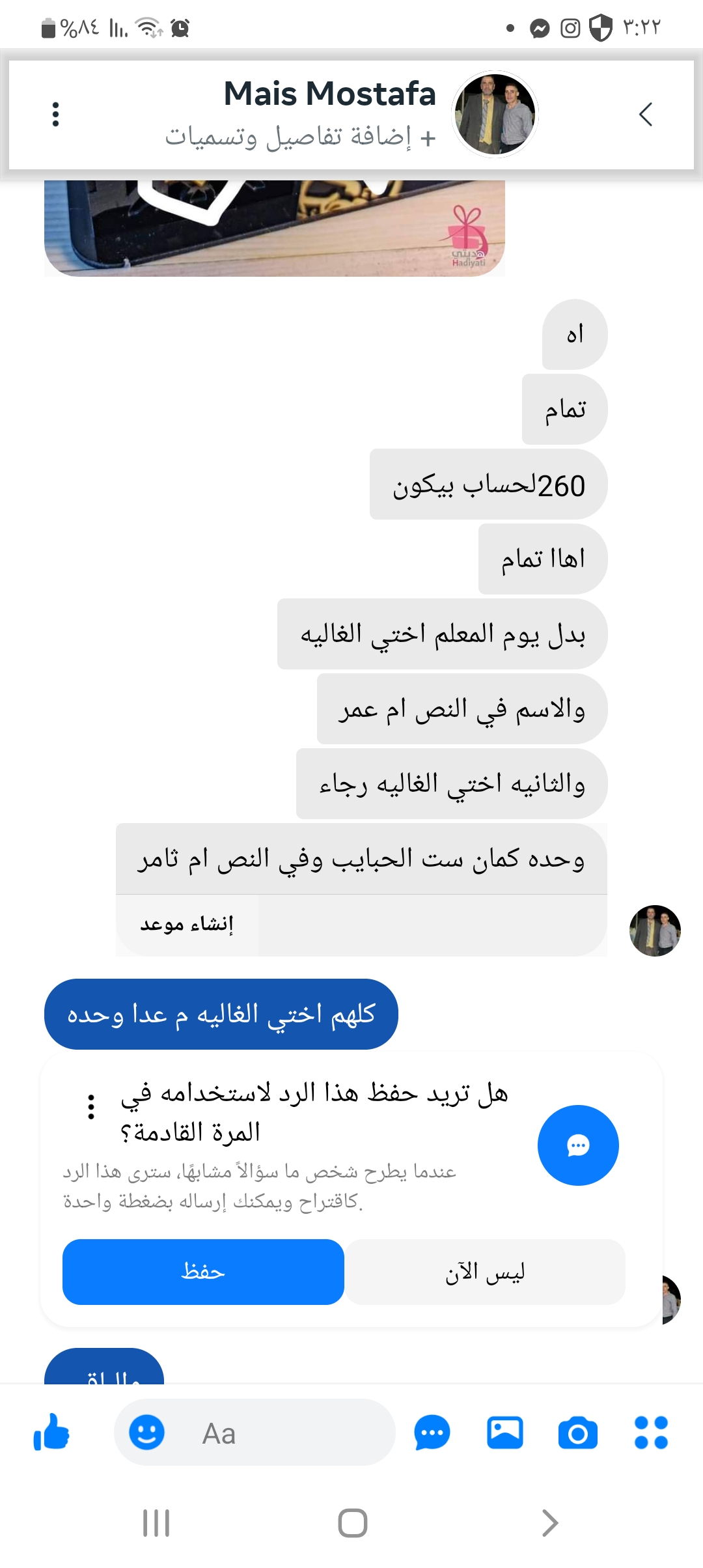
Task: Tap the add details and labels link
Action: pyautogui.click(x=300, y=137)
